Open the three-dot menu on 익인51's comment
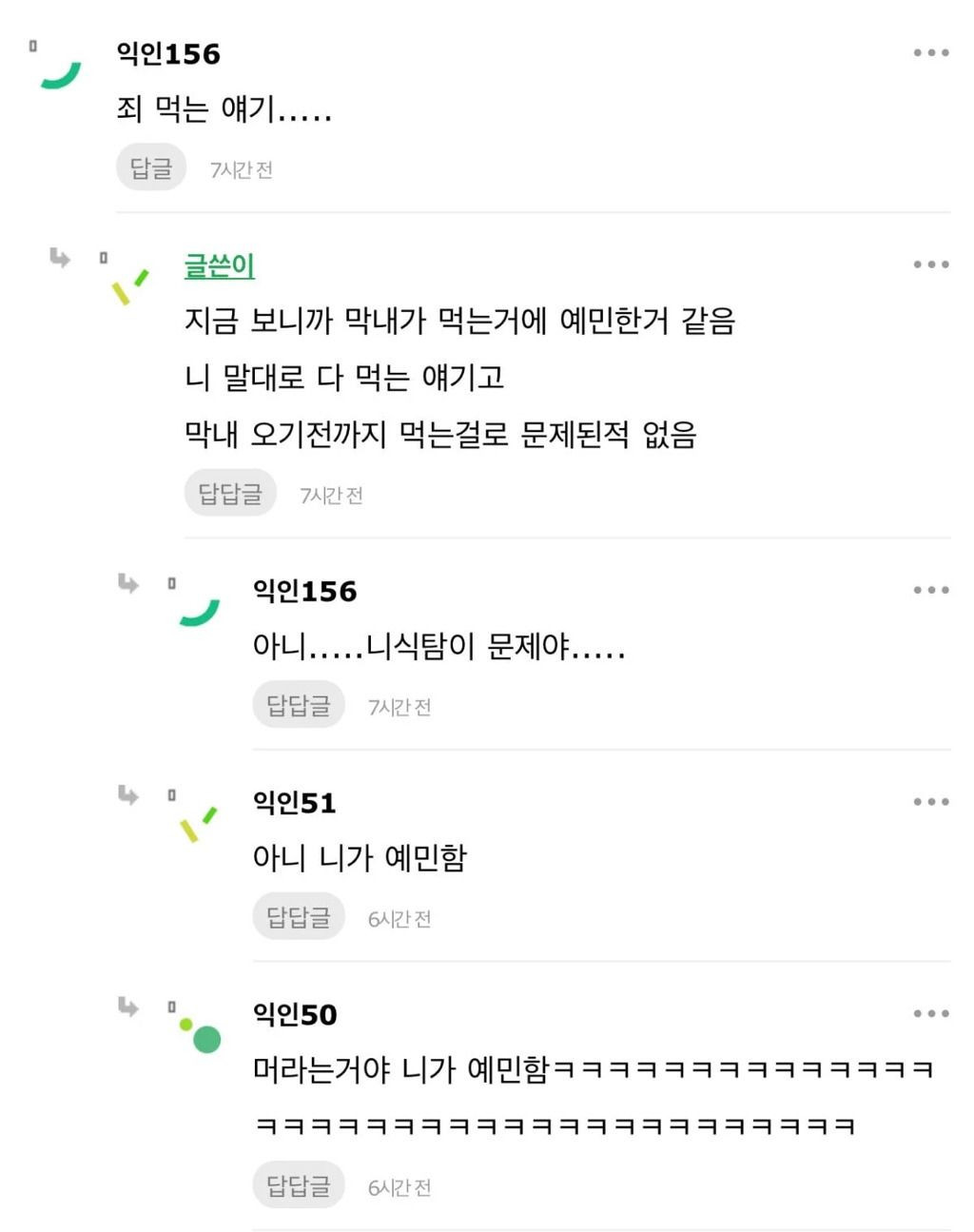The width and height of the screenshot is (974, 1232). pyautogui.click(x=930, y=802)
